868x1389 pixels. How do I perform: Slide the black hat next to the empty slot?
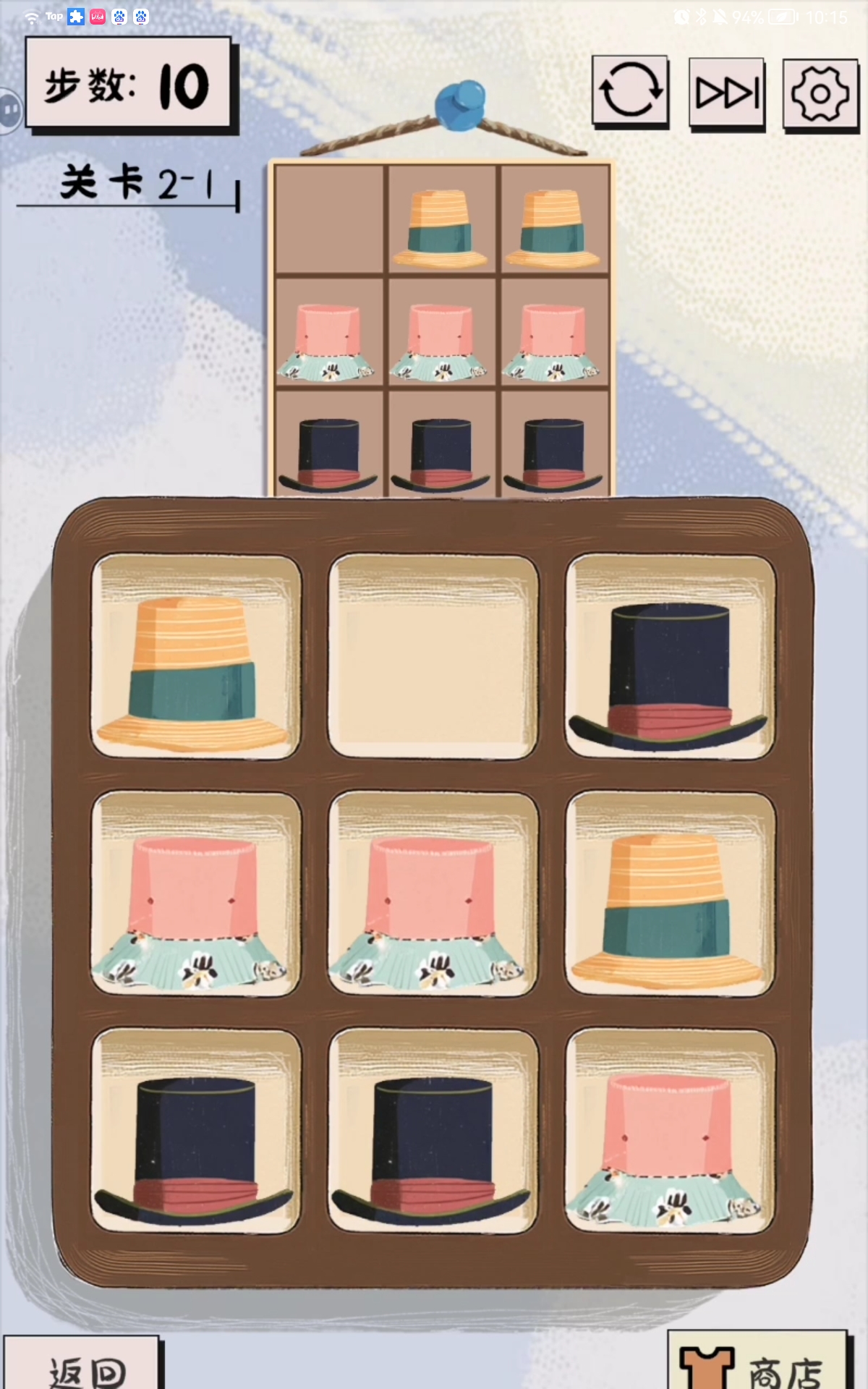pyautogui.click(x=670, y=657)
